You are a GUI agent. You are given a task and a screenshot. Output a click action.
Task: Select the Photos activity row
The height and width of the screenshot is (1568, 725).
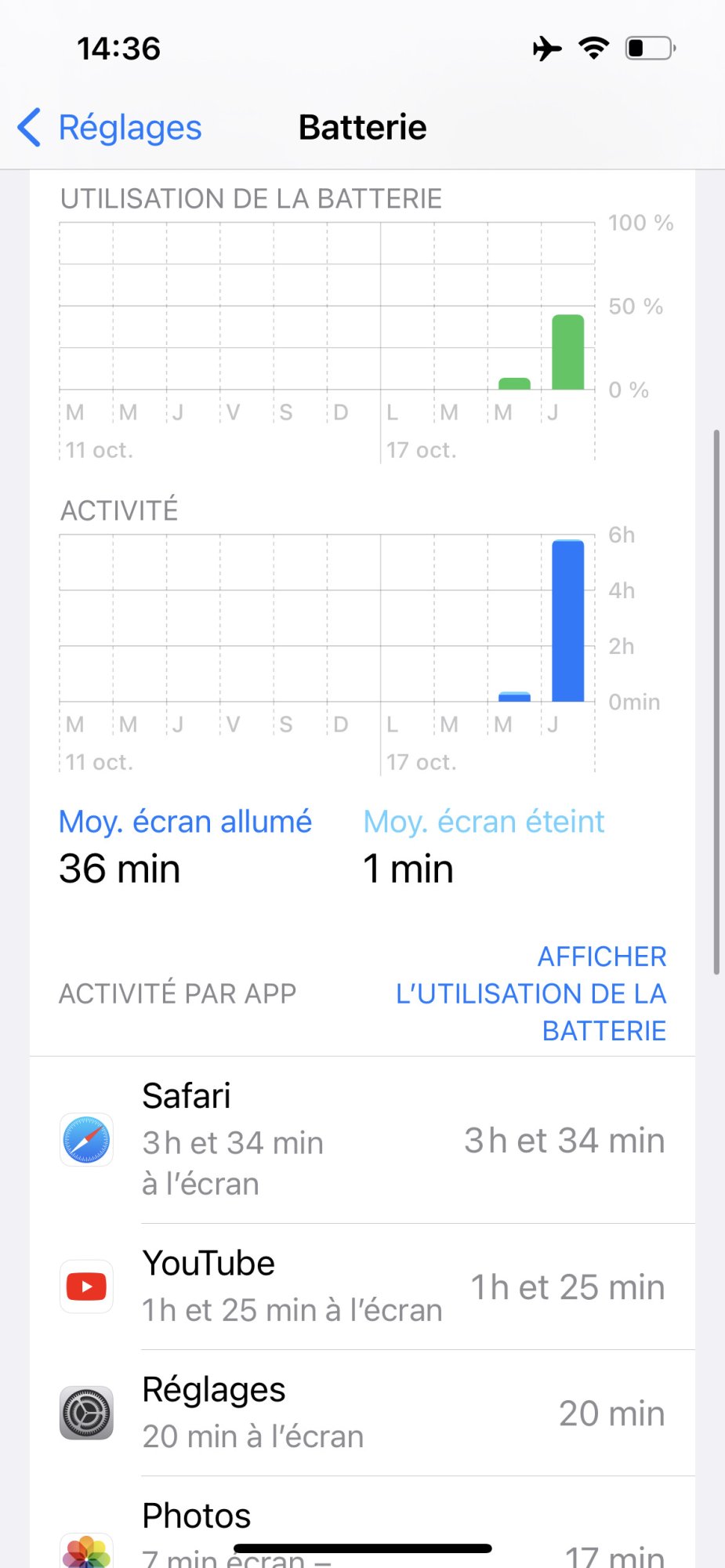click(x=362, y=1529)
